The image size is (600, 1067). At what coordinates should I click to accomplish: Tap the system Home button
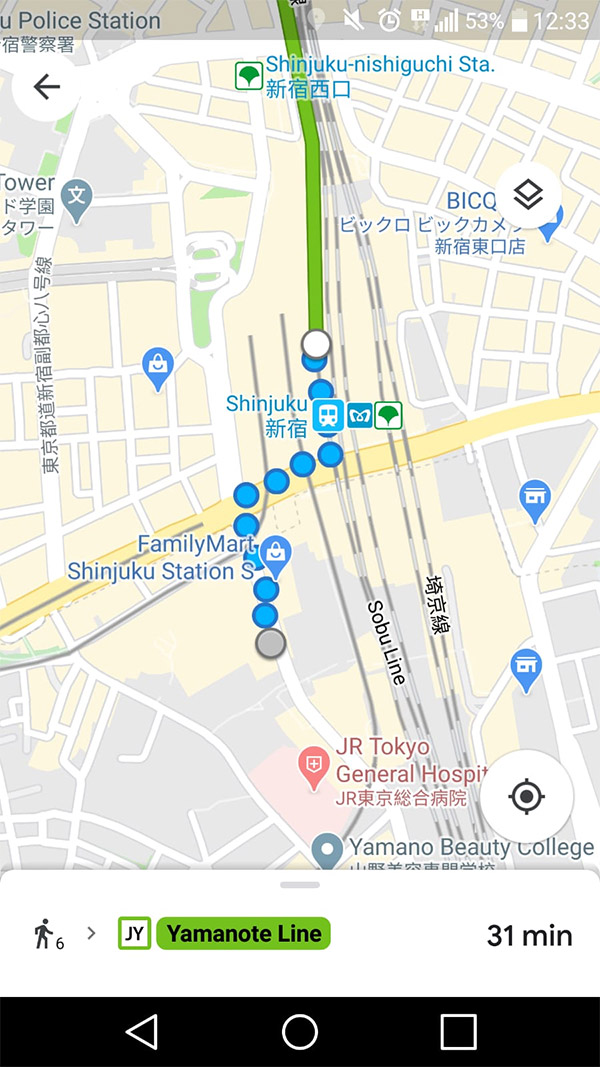(300, 1031)
